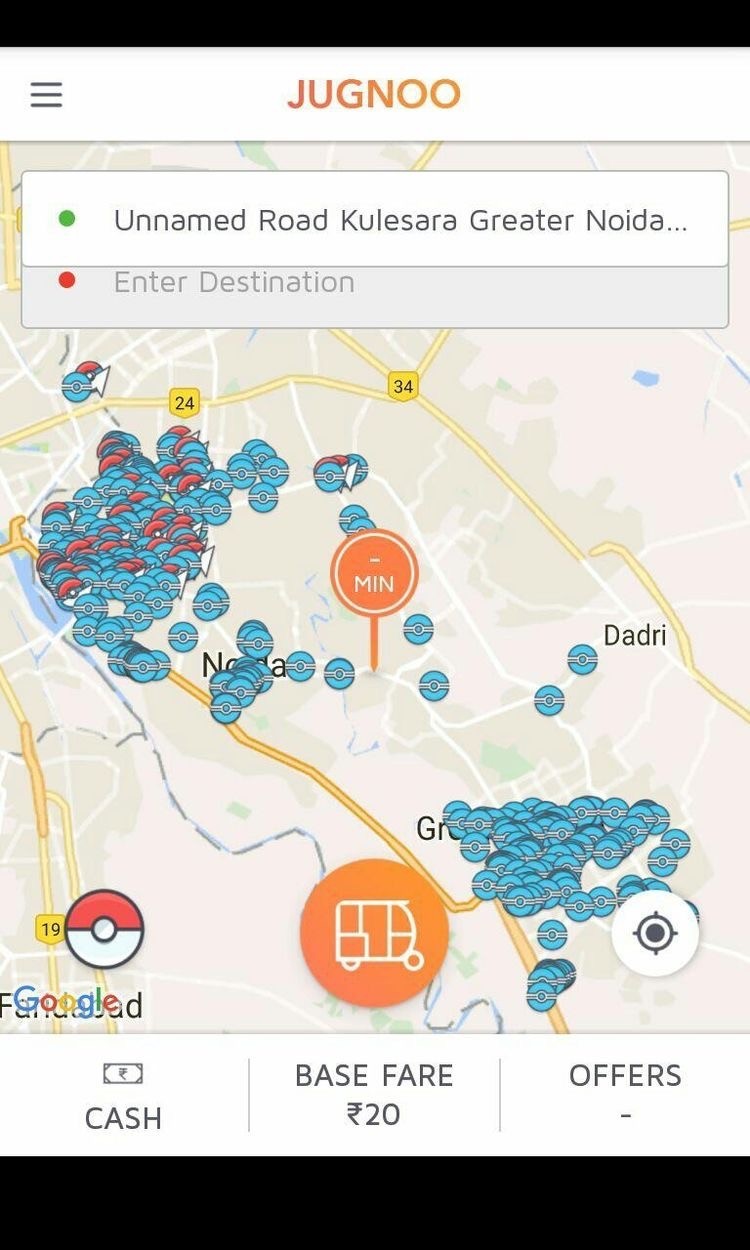
Task: Change the Cash payment method
Action: click(x=123, y=1097)
